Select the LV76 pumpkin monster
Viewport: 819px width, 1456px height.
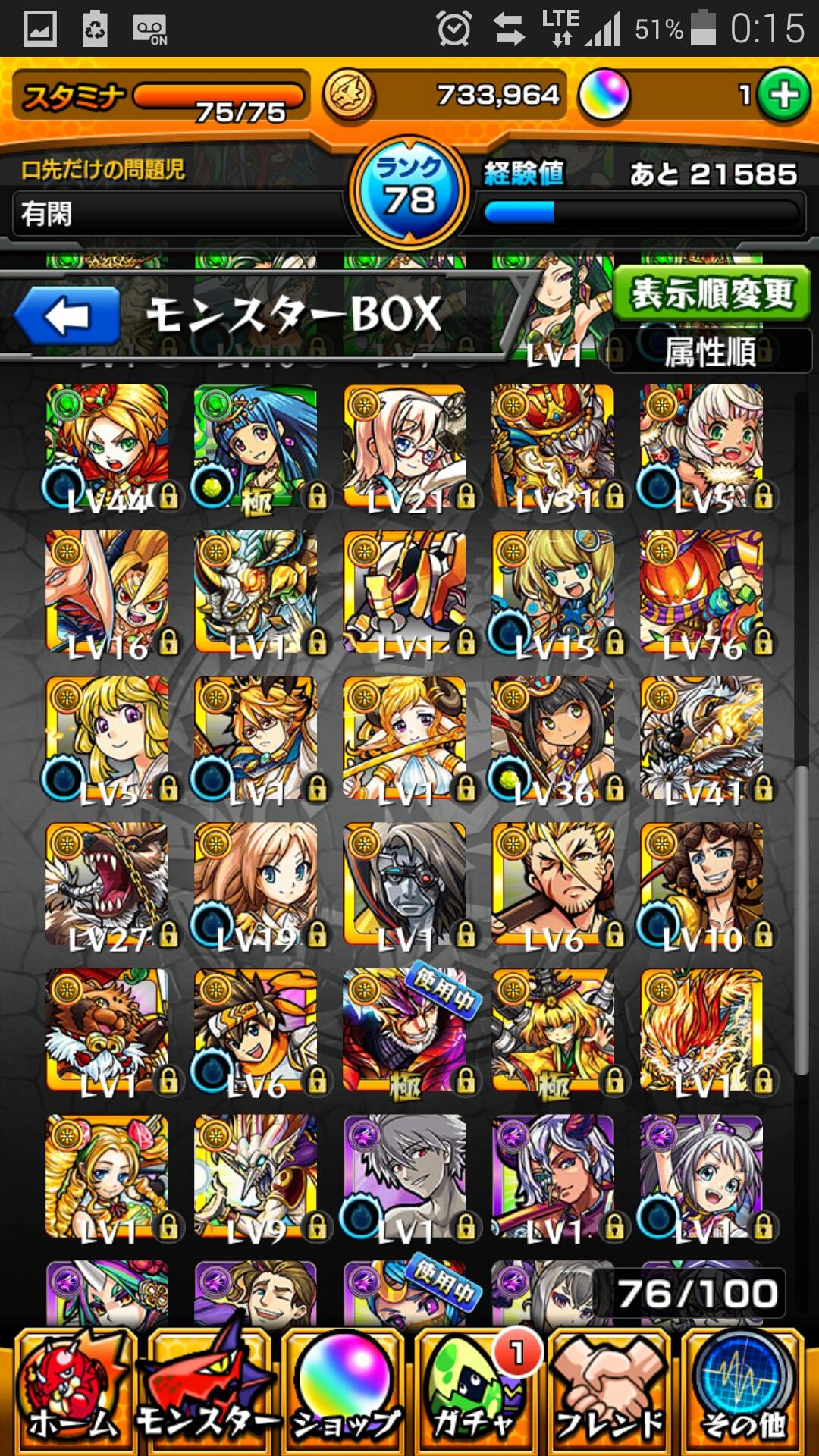pyautogui.click(x=701, y=592)
